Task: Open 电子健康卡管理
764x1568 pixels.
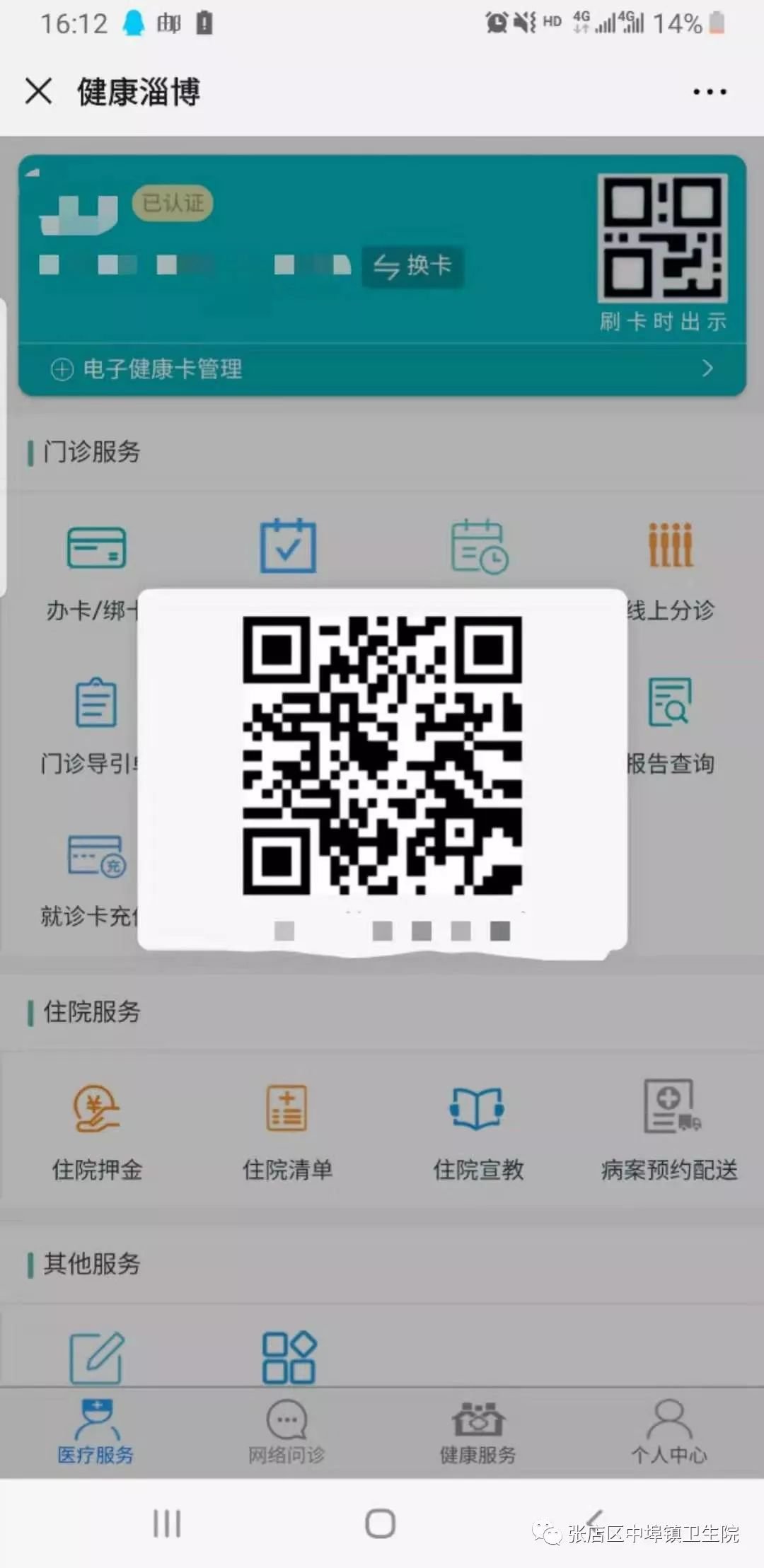Action: 382,368
